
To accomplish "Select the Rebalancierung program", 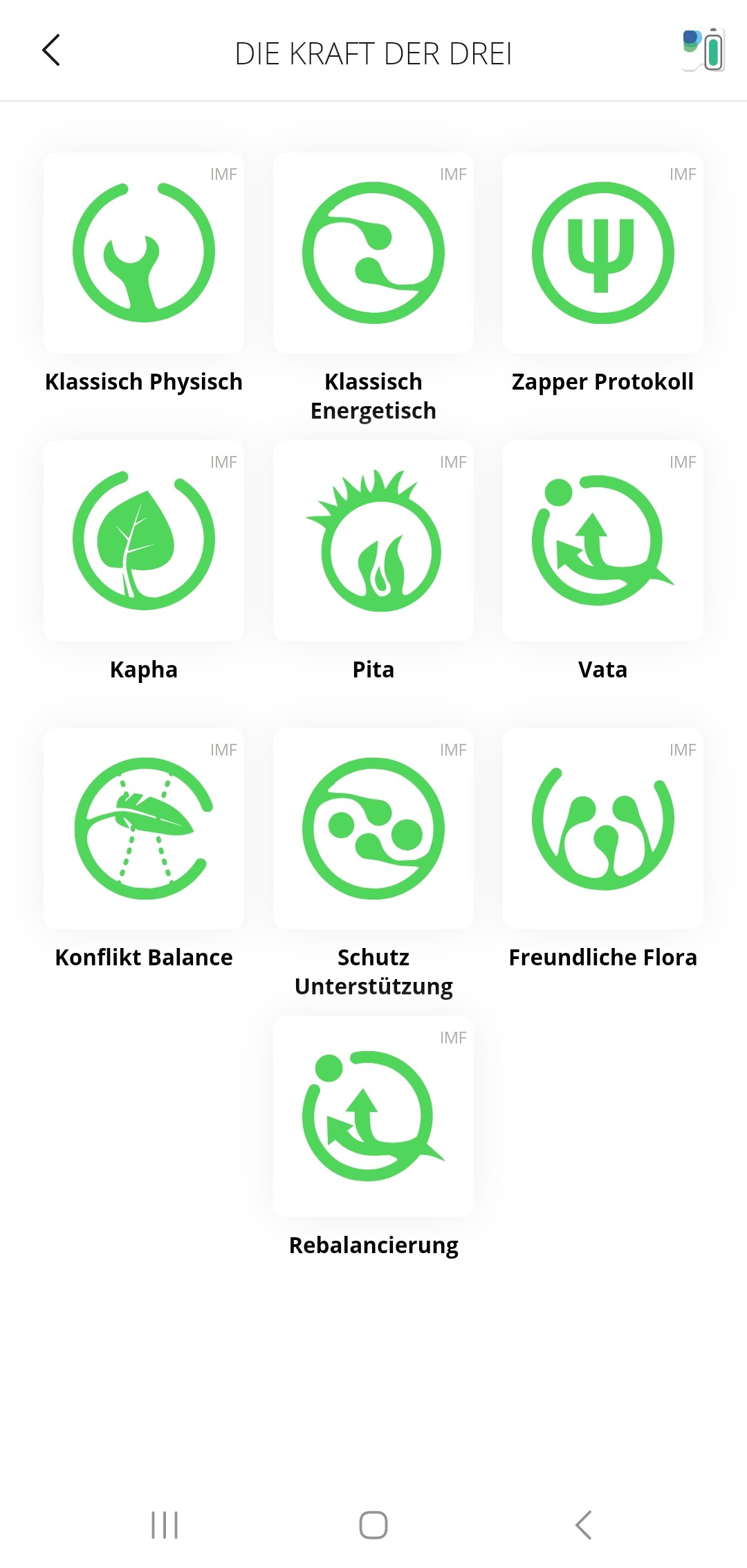I will click(373, 1117).
